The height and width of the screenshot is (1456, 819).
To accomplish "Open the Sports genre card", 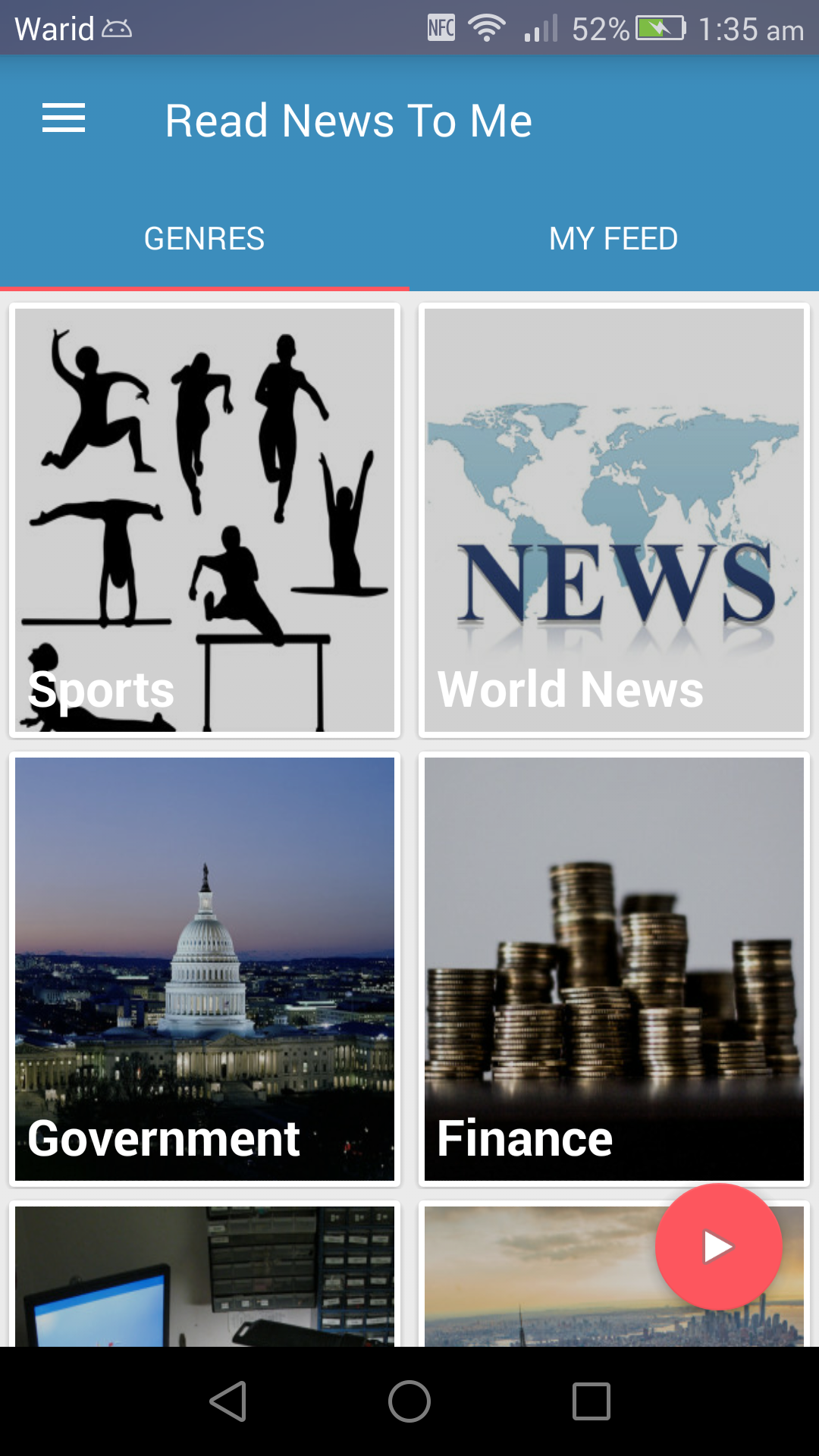I will (x=205, y=520).
